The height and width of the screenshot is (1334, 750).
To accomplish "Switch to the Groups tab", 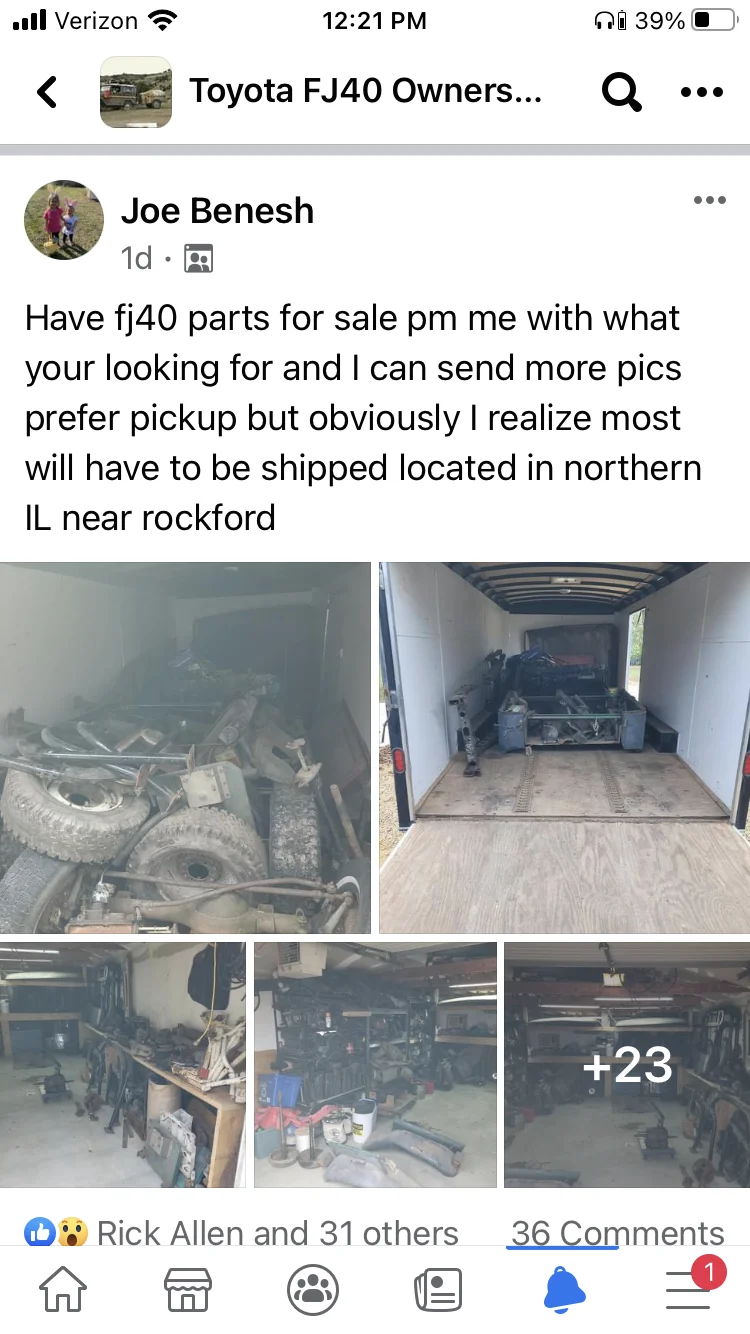I will (312, 1290).
